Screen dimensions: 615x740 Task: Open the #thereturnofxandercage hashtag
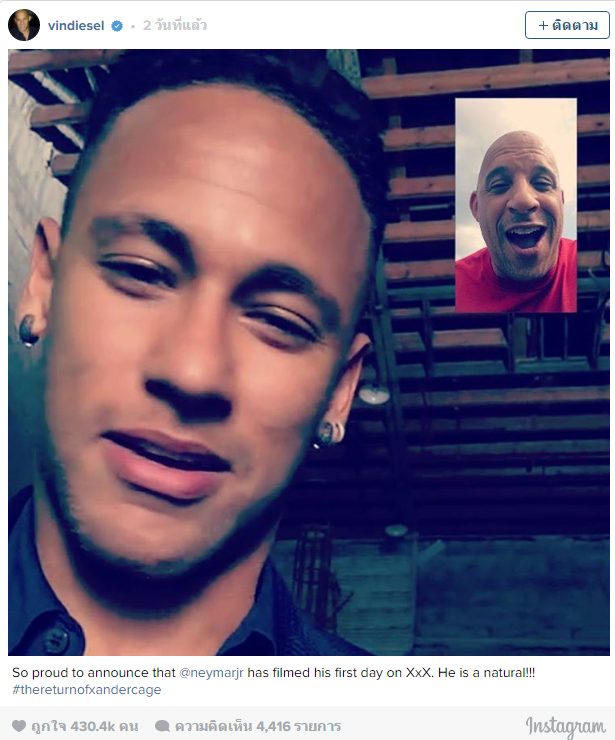[86, 690]
